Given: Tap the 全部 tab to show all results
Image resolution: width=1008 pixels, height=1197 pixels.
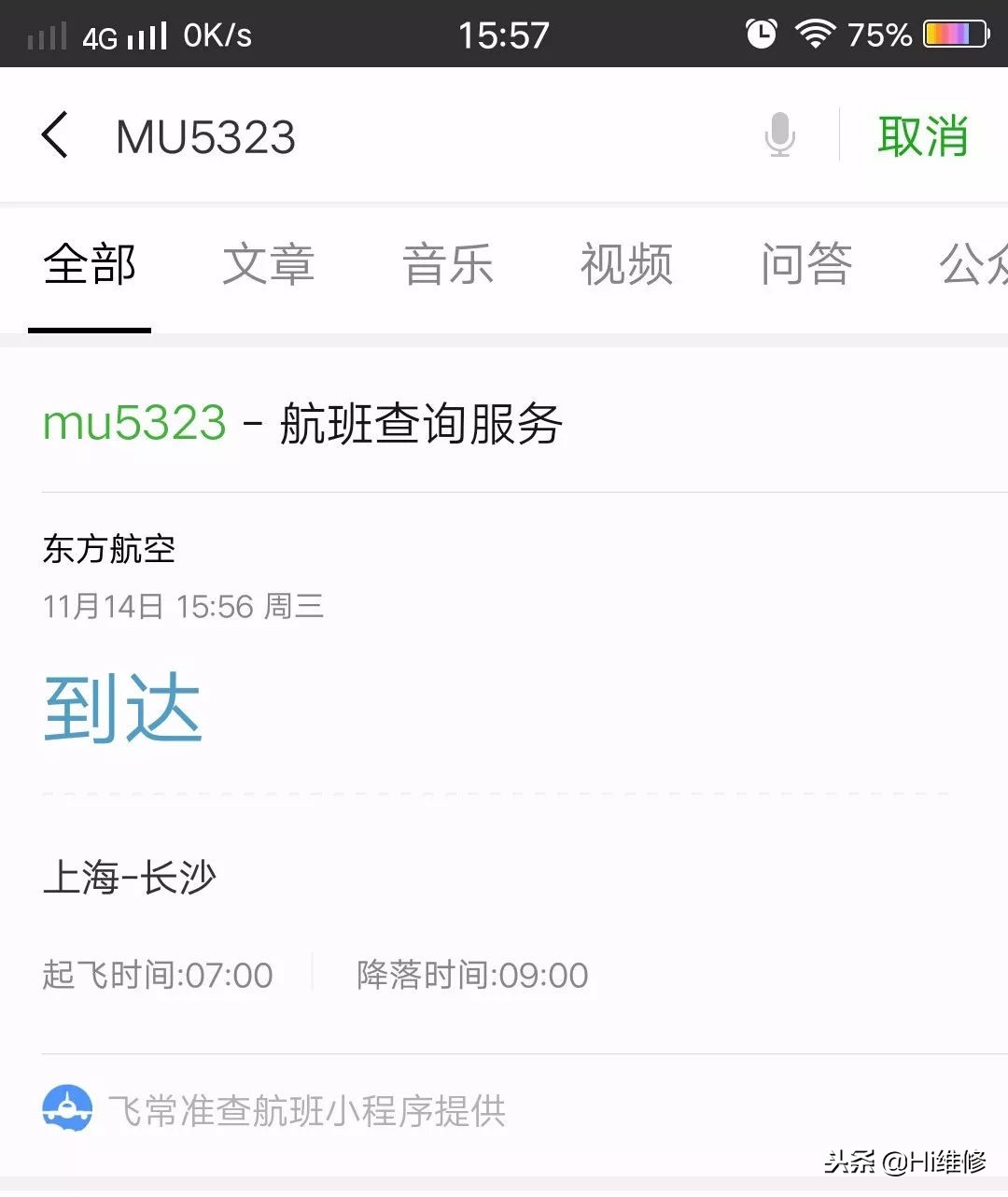Looking at the screenshot, I should click(x=89, y=268).
